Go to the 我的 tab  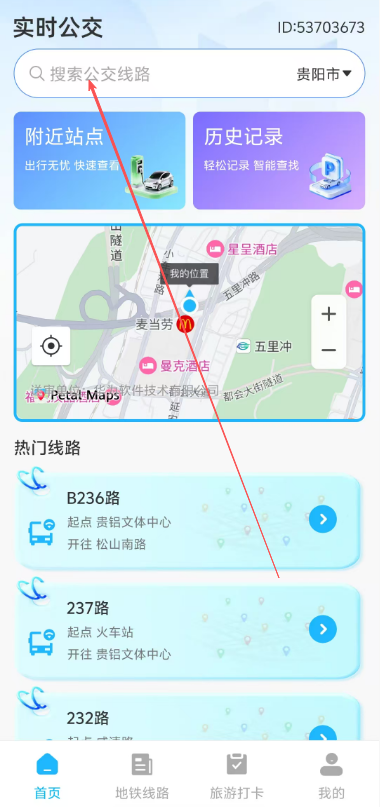(332, 776)
